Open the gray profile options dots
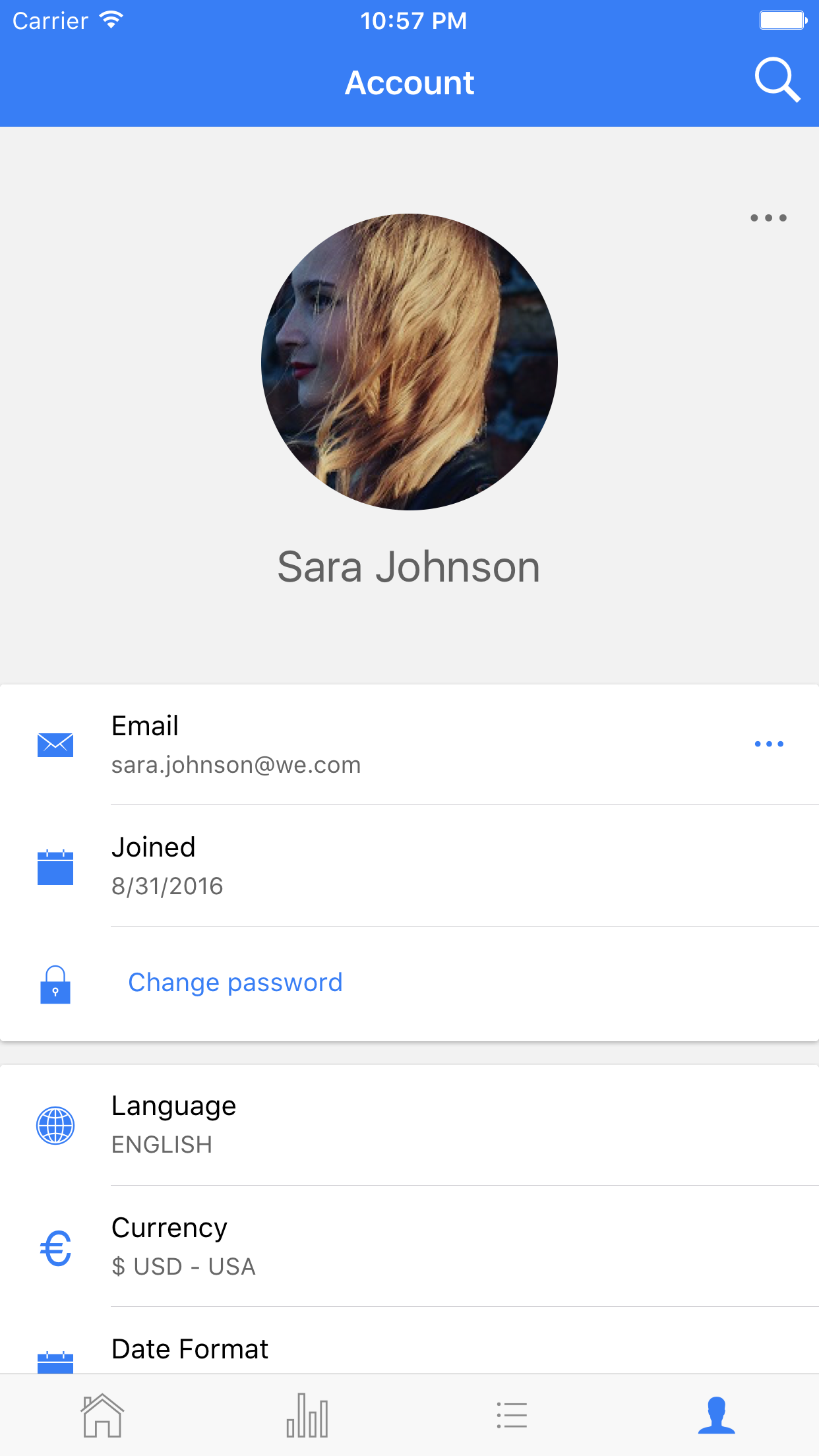Viewport: 819px width, 1456px height. [x=768, y=218]
